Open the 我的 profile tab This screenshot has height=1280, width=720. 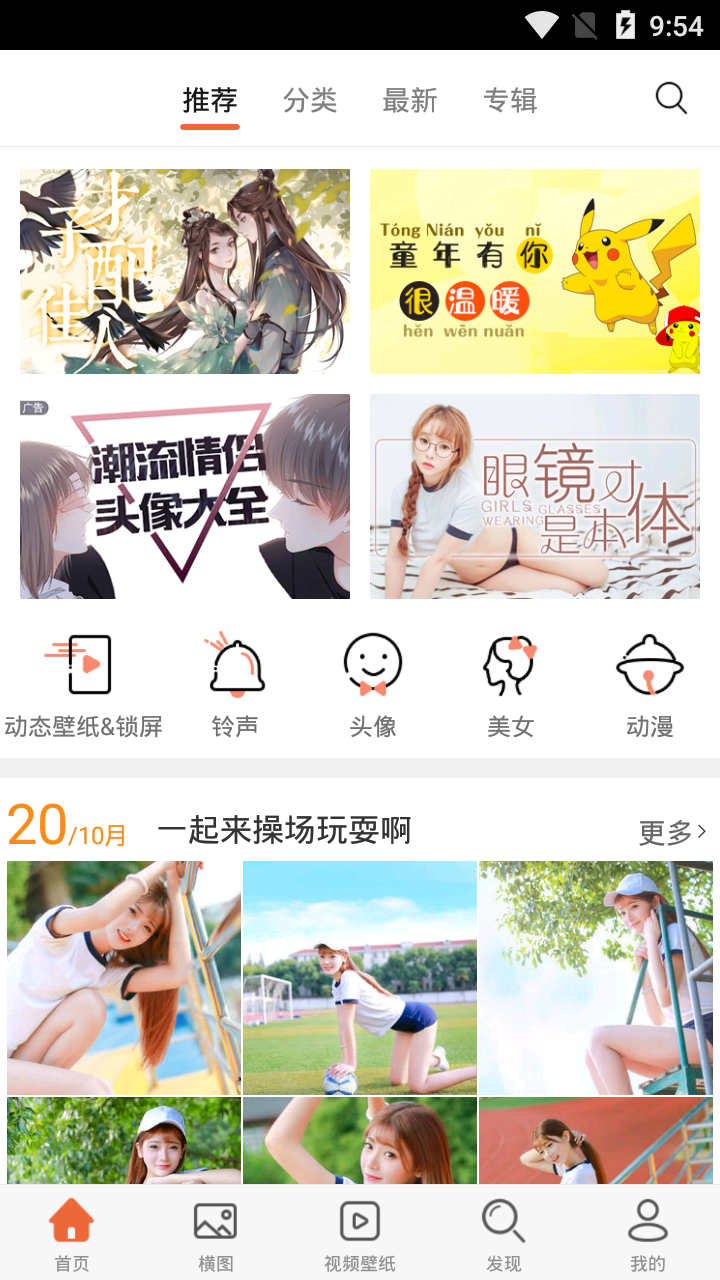(648, 1235)
